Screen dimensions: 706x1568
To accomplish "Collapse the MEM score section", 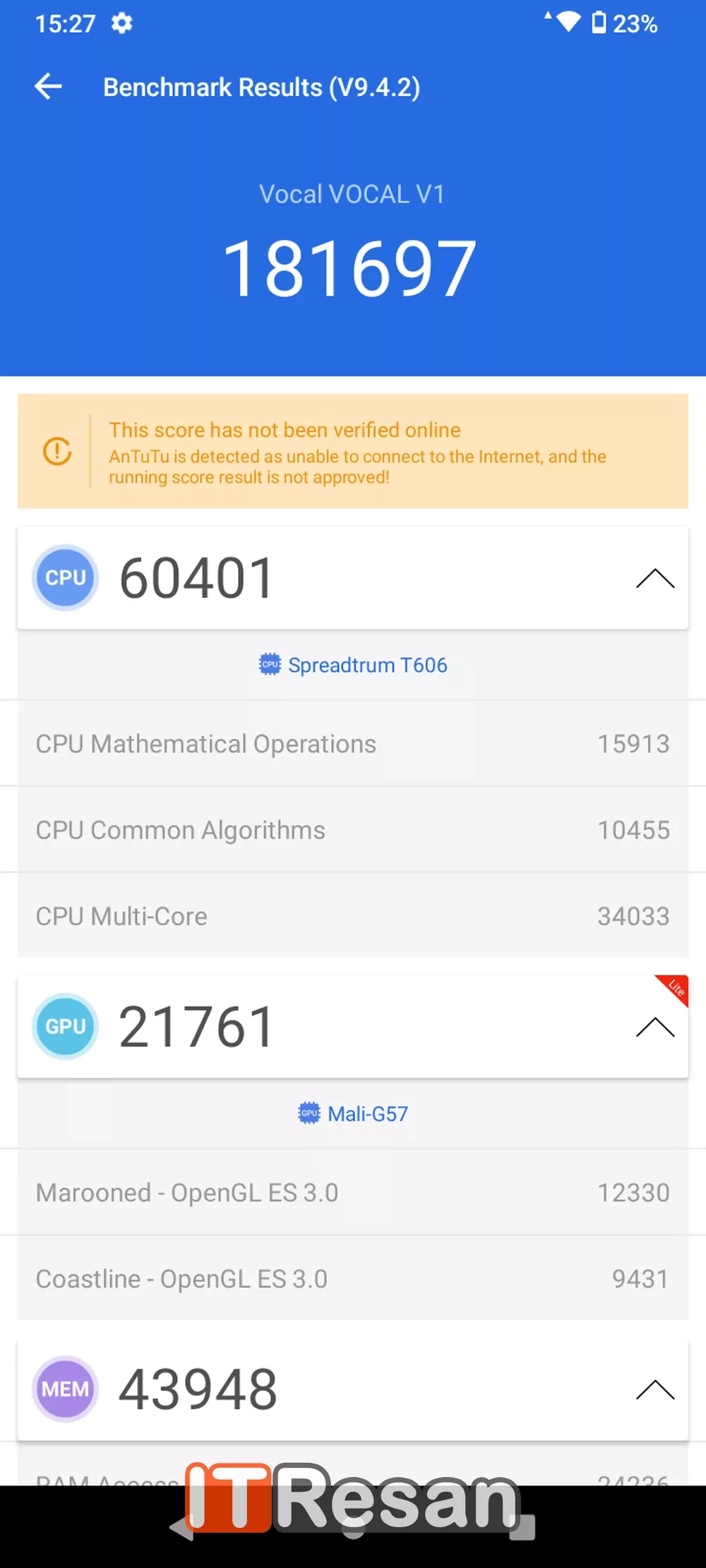I will 654,1389.
